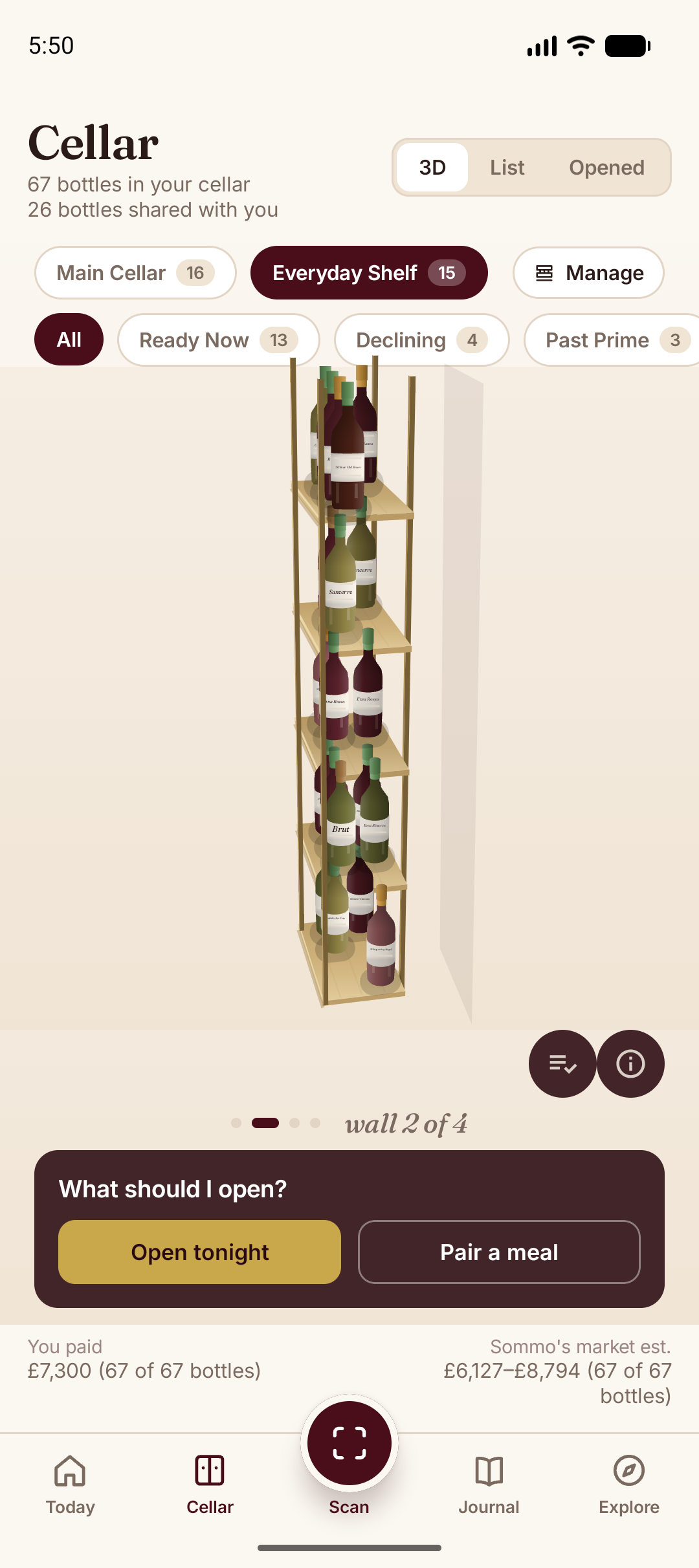Screen dimensions: 699x1568
Task: Tap the Open tonight button
Action: [x=199, y=1252]
